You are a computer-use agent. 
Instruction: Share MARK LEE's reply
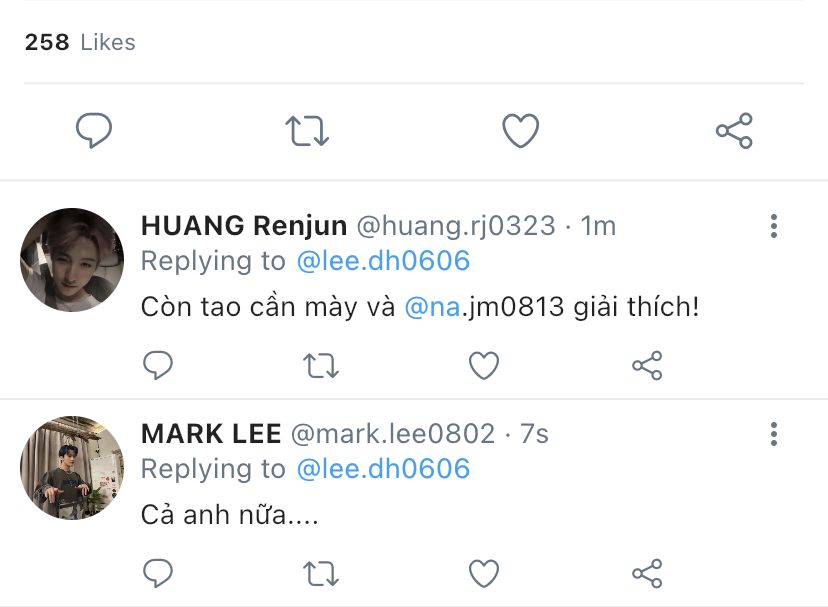click(x=647, y=573)
